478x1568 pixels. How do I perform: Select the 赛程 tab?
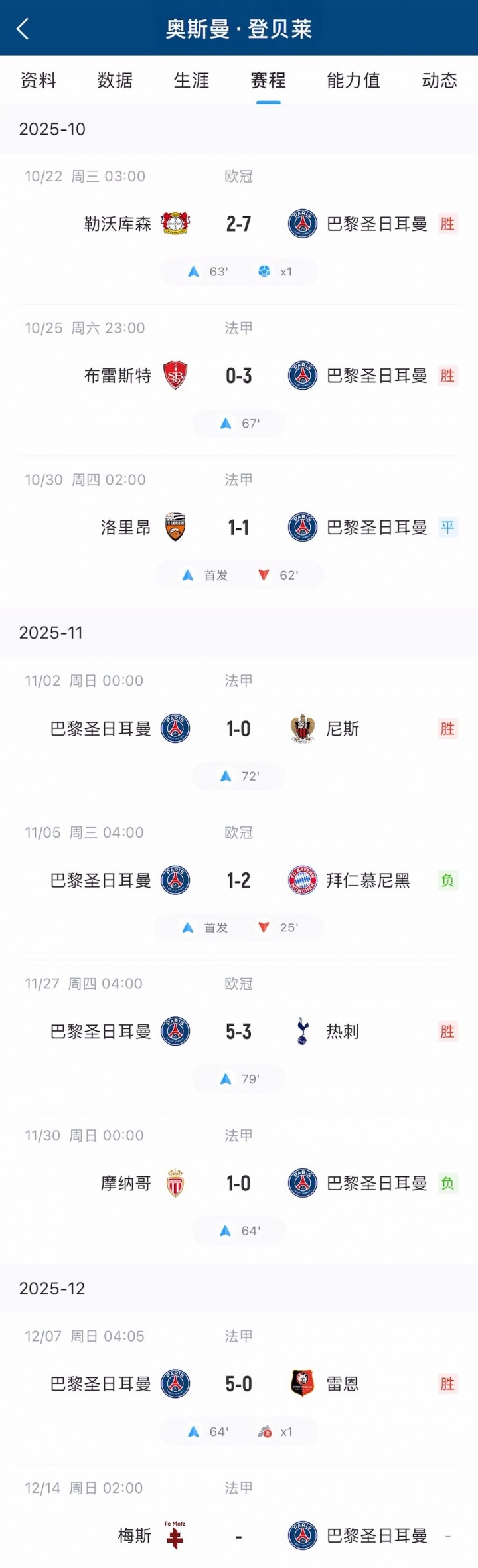click(268, 80)
